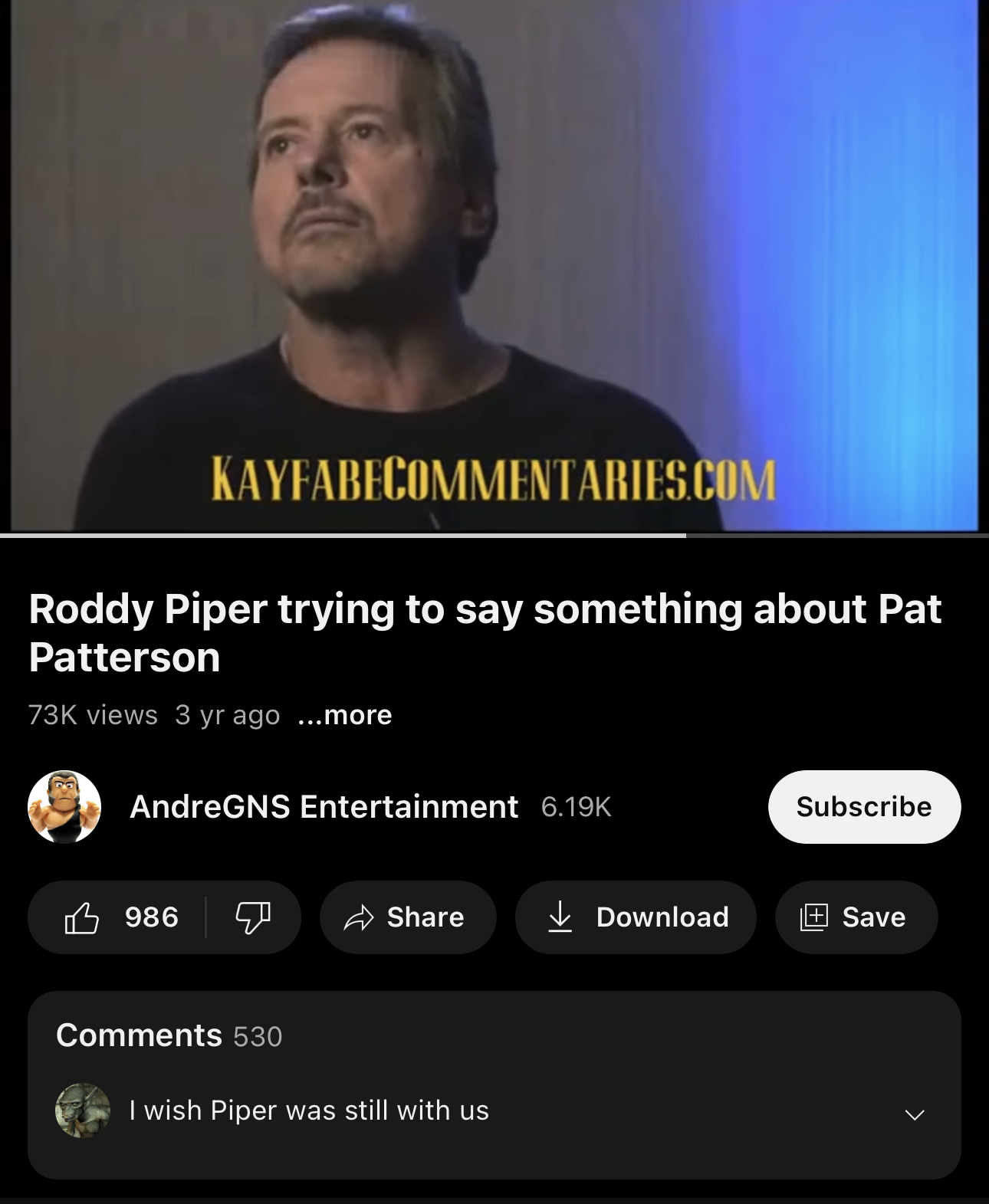Screen dimensions: 989x1204
Task: Save video to a playlist
Action: click(856, 917)
